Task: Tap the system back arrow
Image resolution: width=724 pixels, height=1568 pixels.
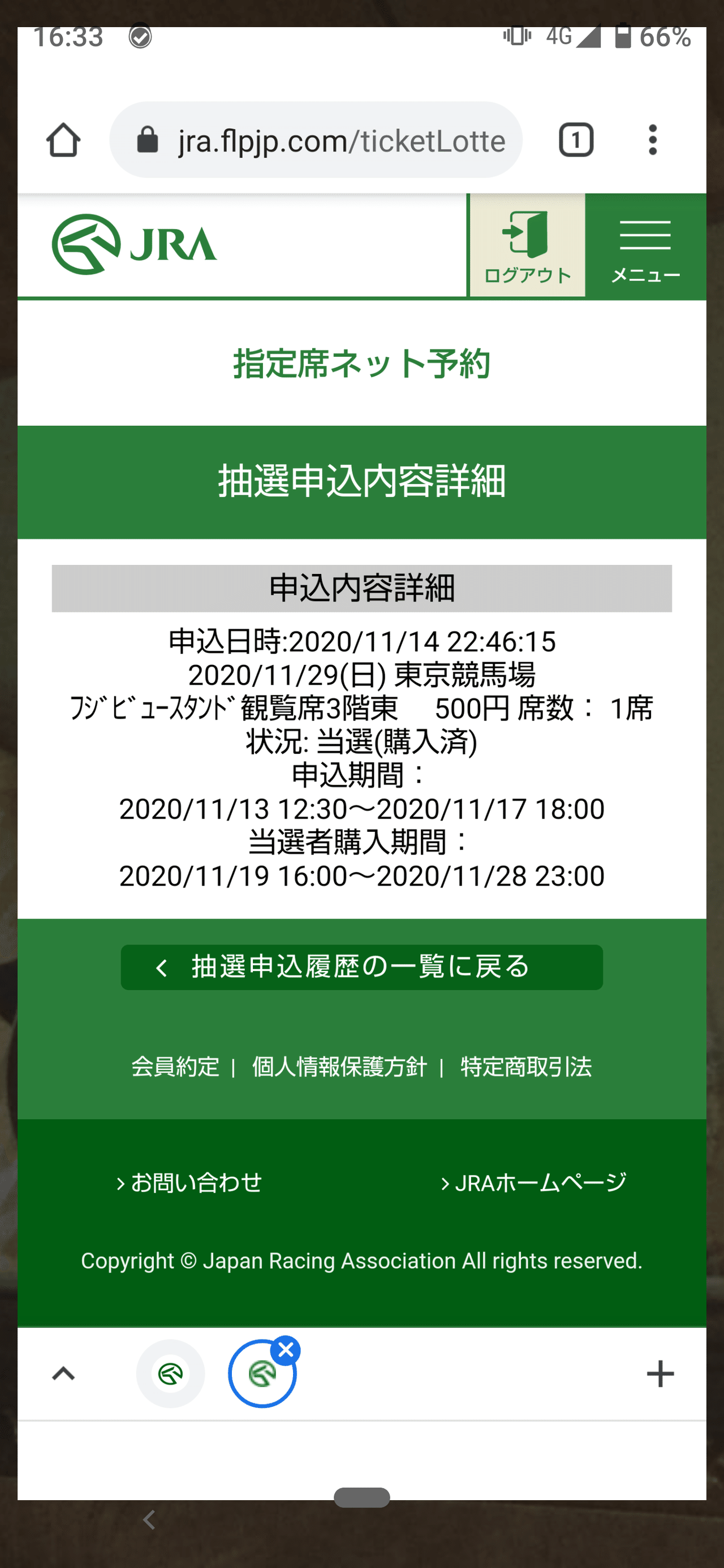Action: (x=149, y=1520)
